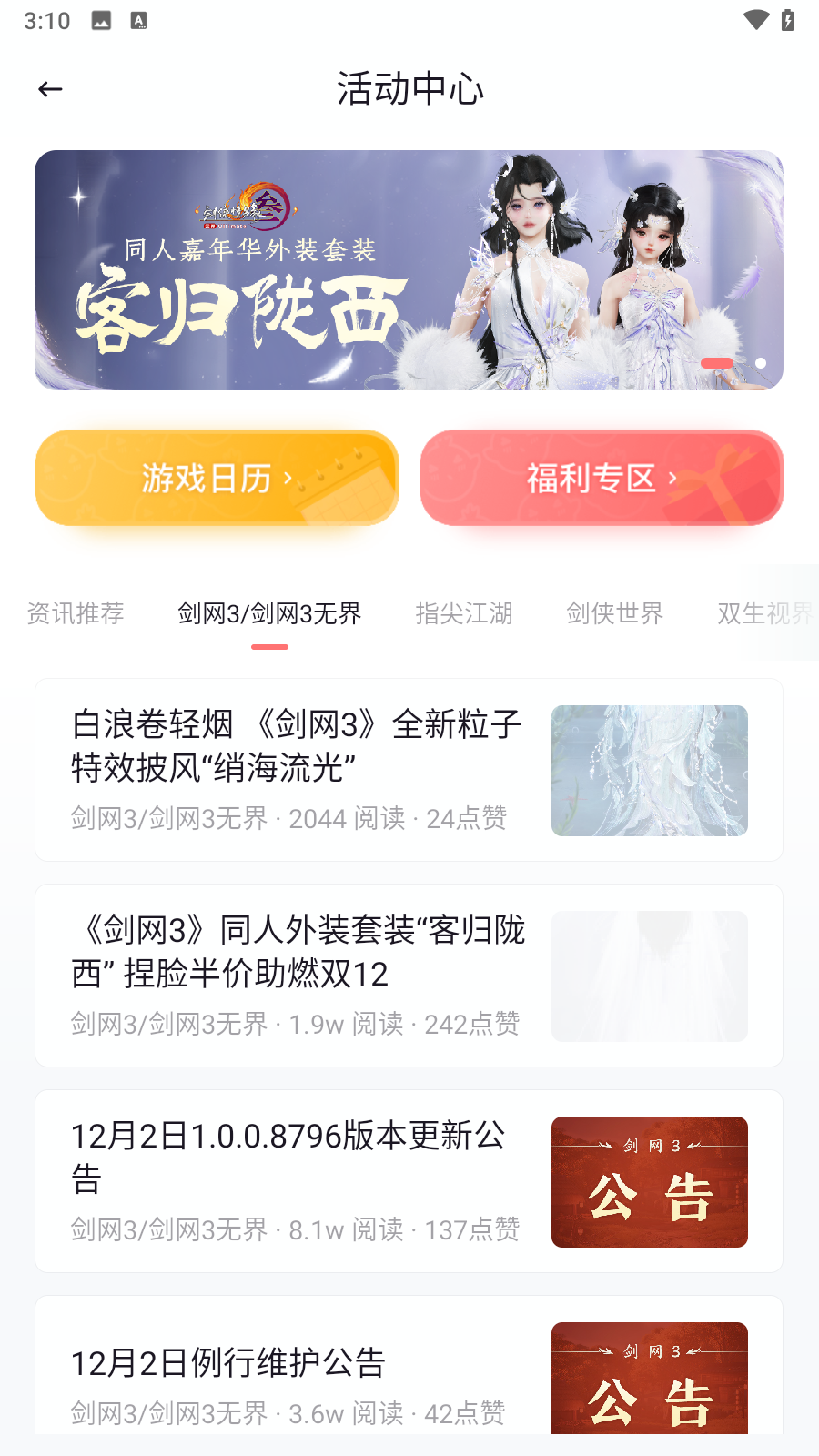Open 福利专区
Image resolution: width=819 pixels, height=1456 pixels.
[602, 478]
